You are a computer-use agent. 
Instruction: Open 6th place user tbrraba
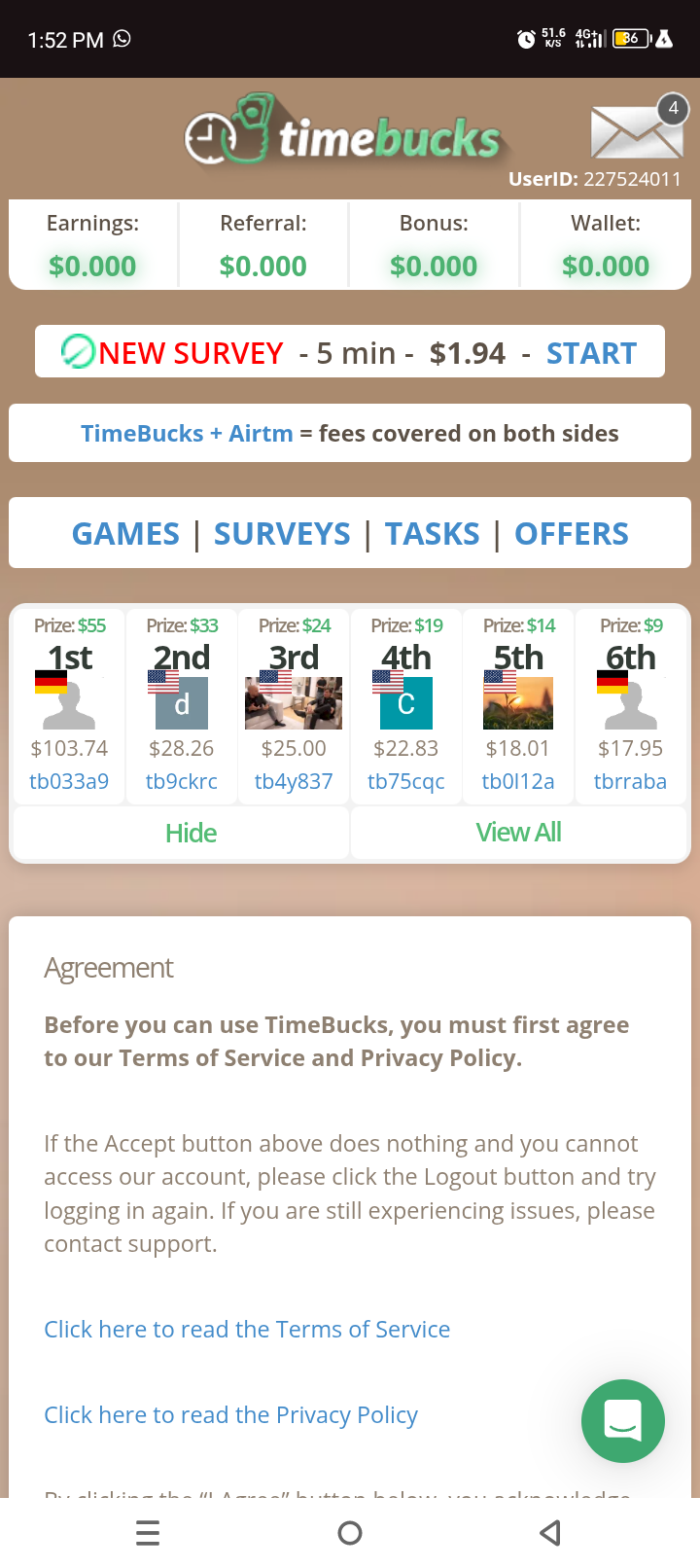click(x=630, y=781)
